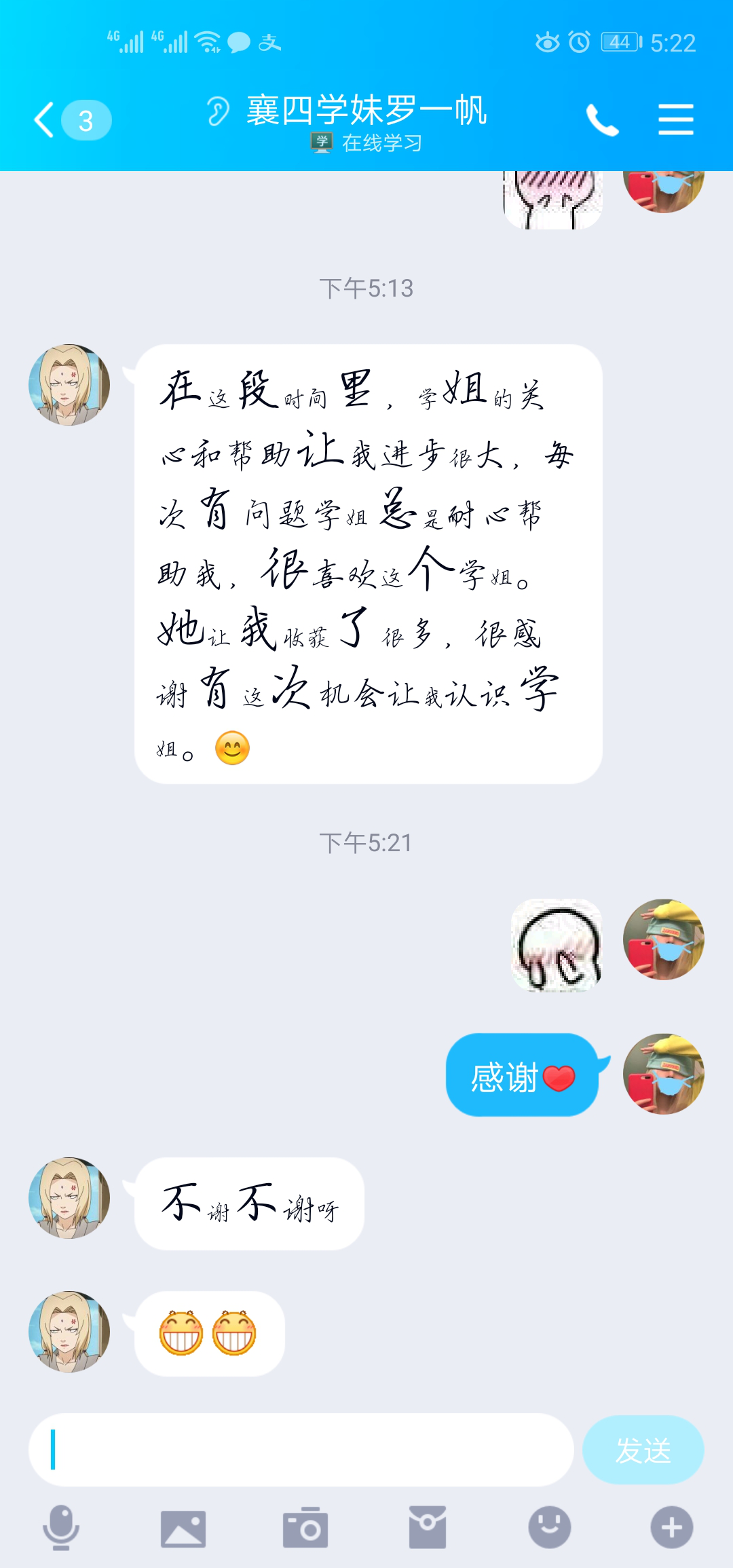Open the sticker image sent at 下午5:21
This screenshot has width=733, height=1568.
point(556,945)
